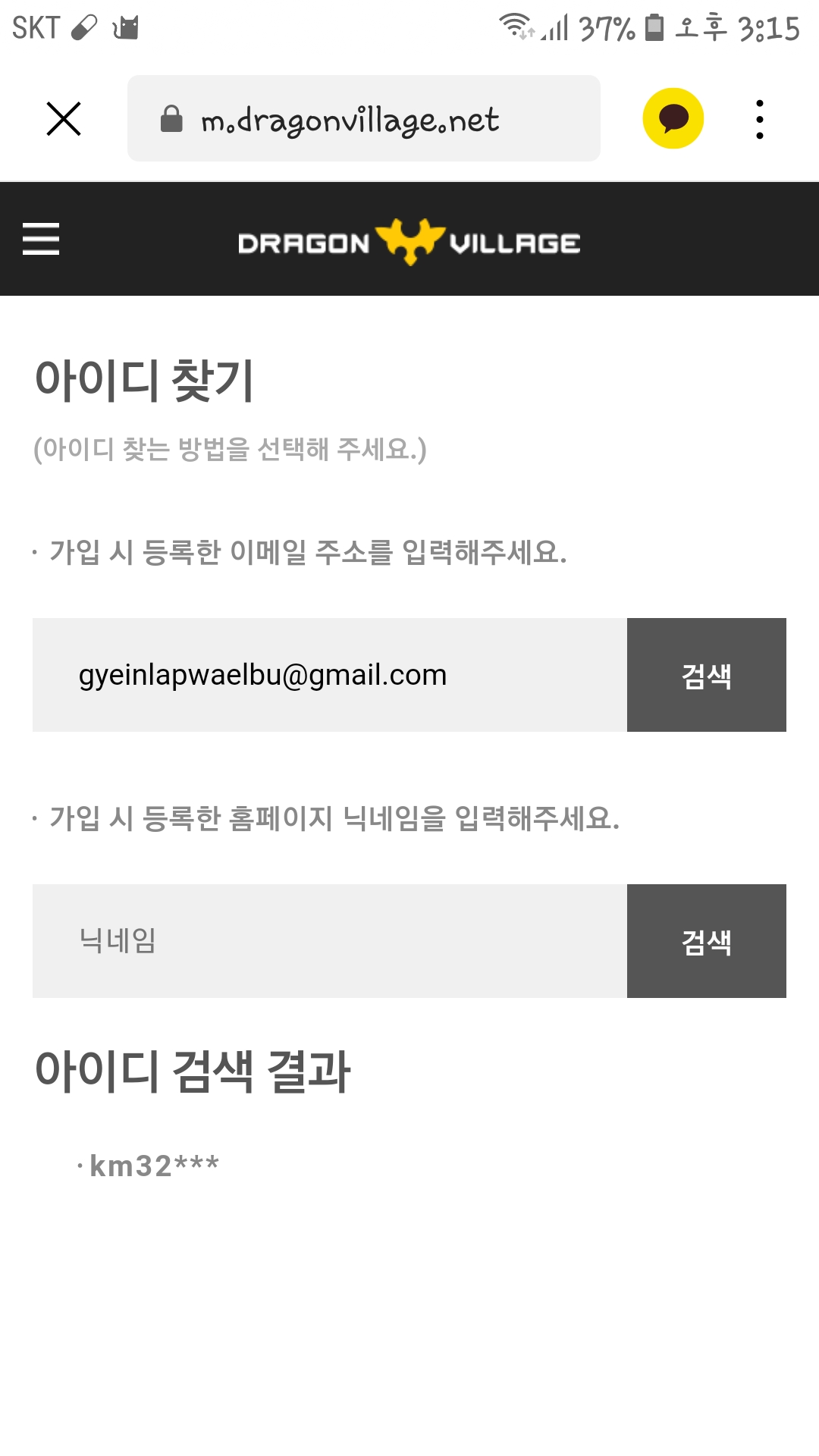Tap 검색 next to the 닉네임 field
The height and width of the screenshot is (1456, 819).
tap(706, 941)
